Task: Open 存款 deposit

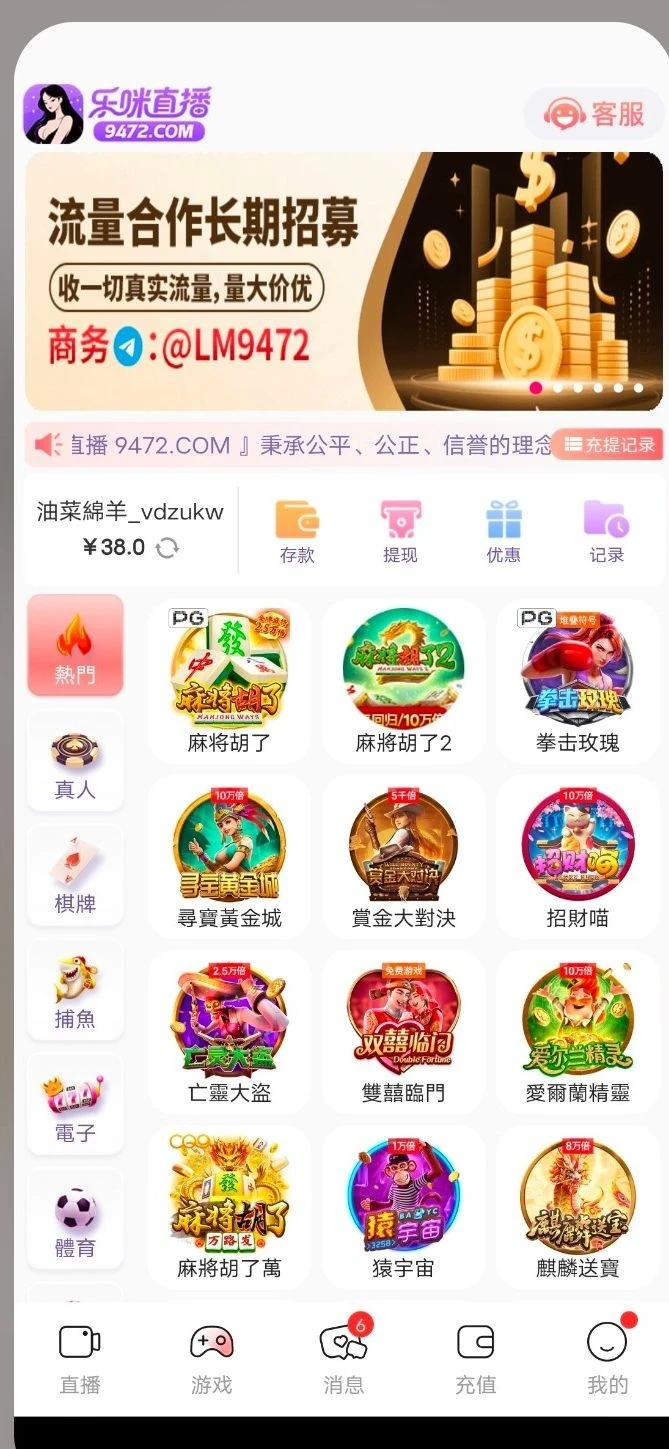Action: [x=297, y=531]
